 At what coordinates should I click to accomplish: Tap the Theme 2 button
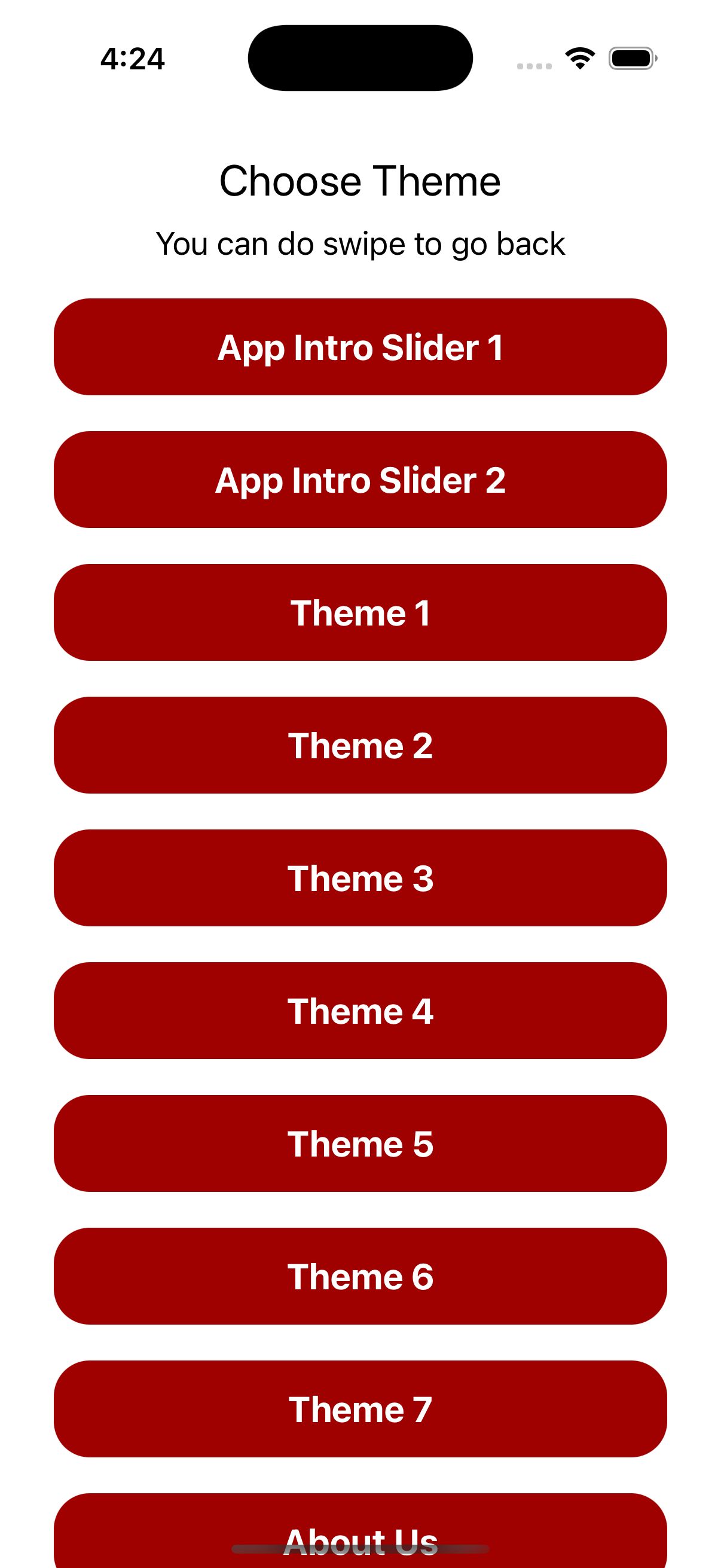point(360,745)
